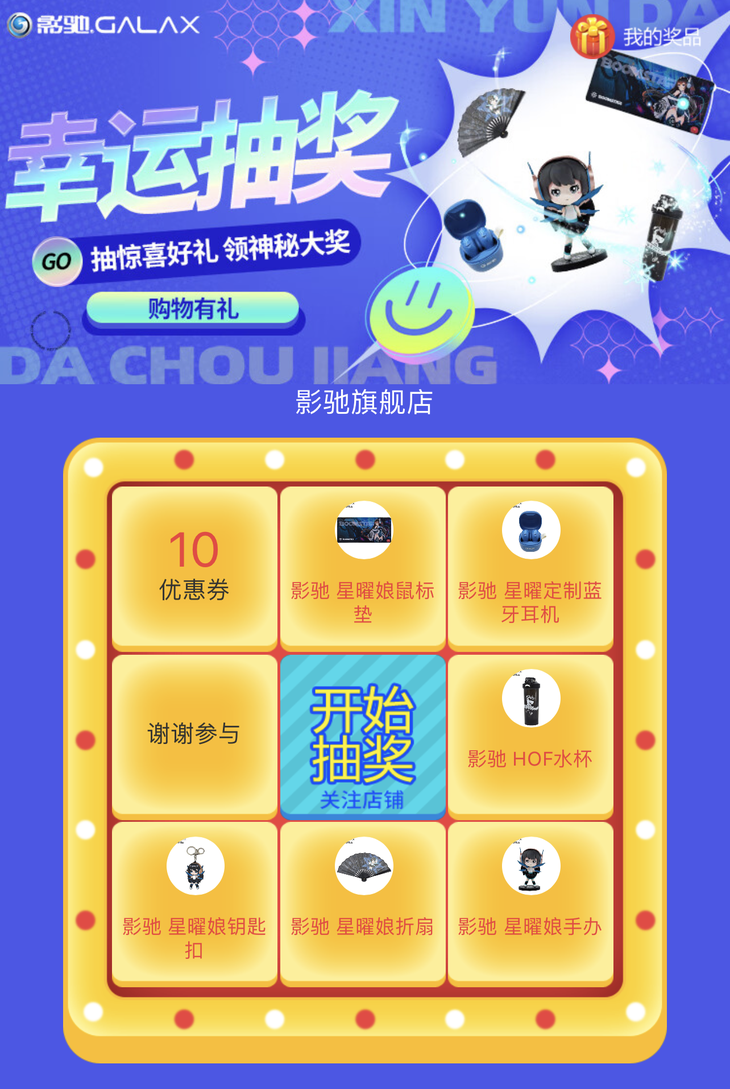The height and width of the screenshot is (1089, 730).
Task: Tap 开始抽奖 to start the lucky draw
Action: [x=363, y=736]
